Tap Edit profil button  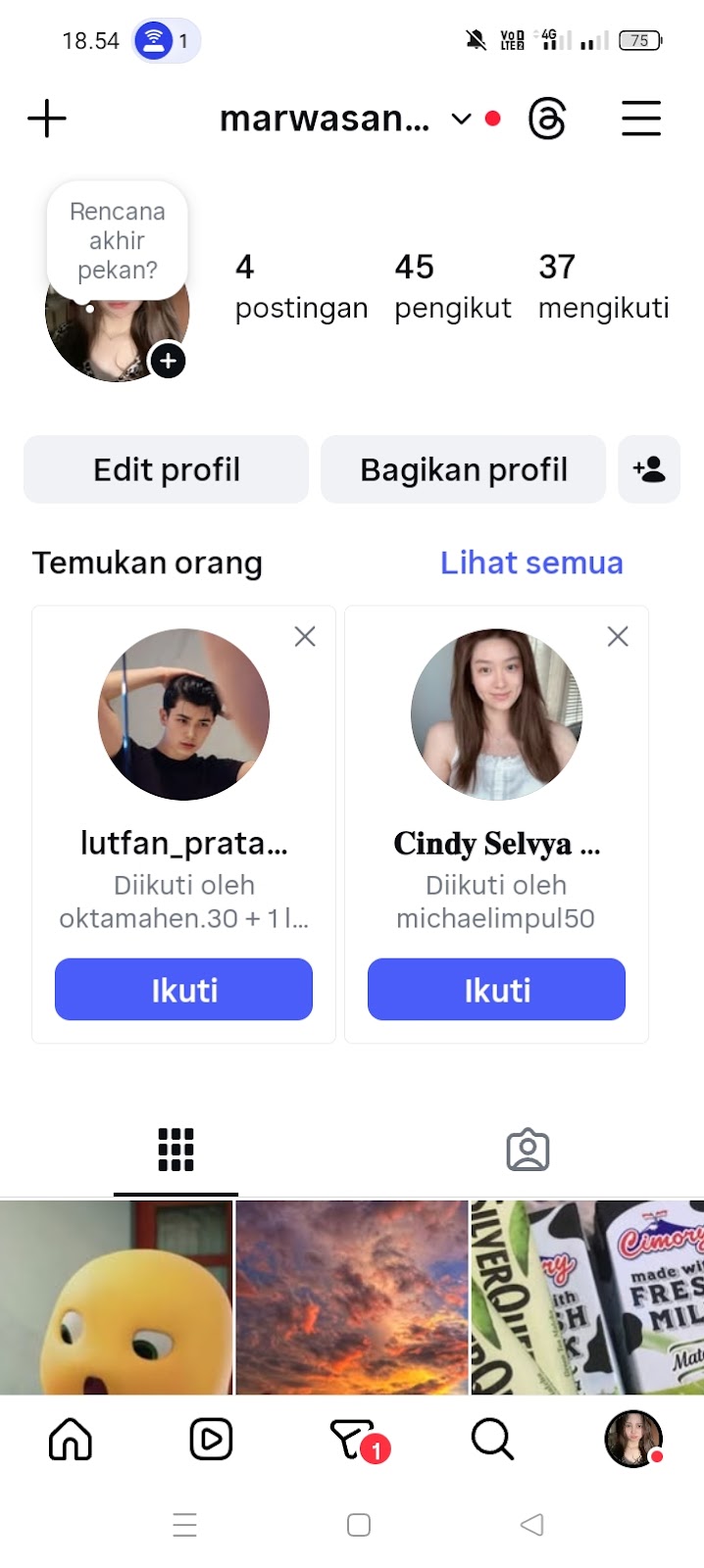pos(167,469)
